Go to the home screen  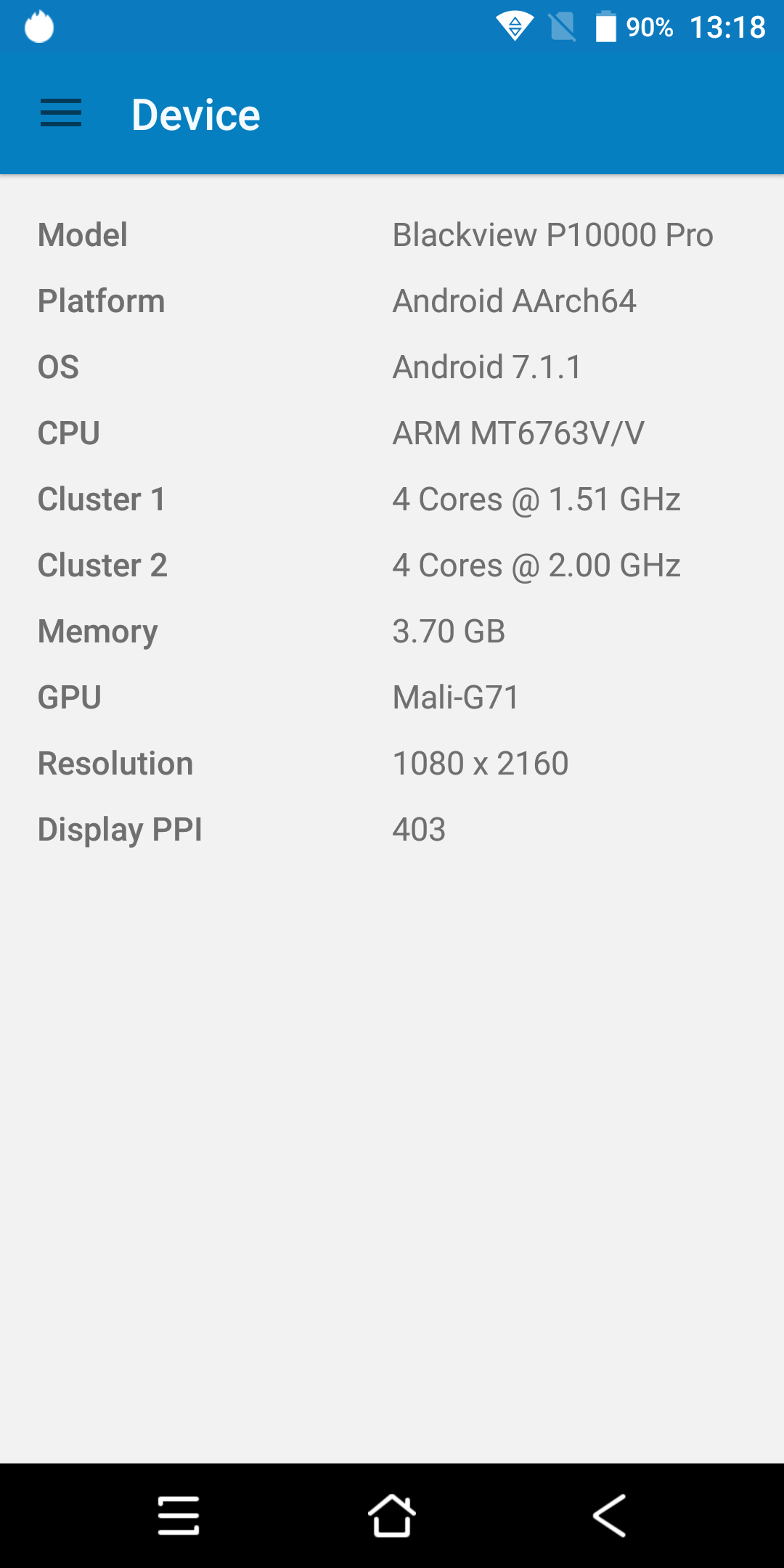(392, 1516)
